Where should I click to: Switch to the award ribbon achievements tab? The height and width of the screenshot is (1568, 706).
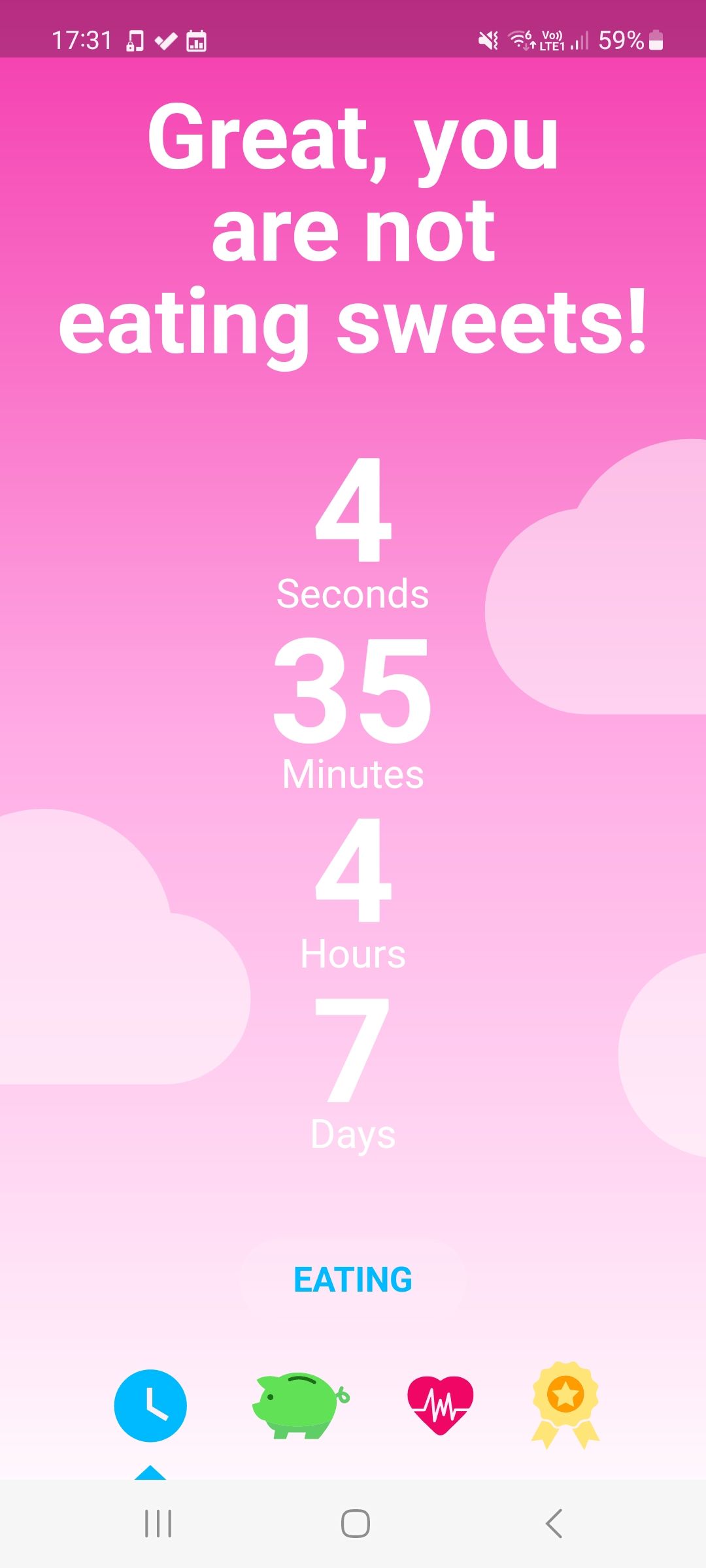tap(565, 1404)
